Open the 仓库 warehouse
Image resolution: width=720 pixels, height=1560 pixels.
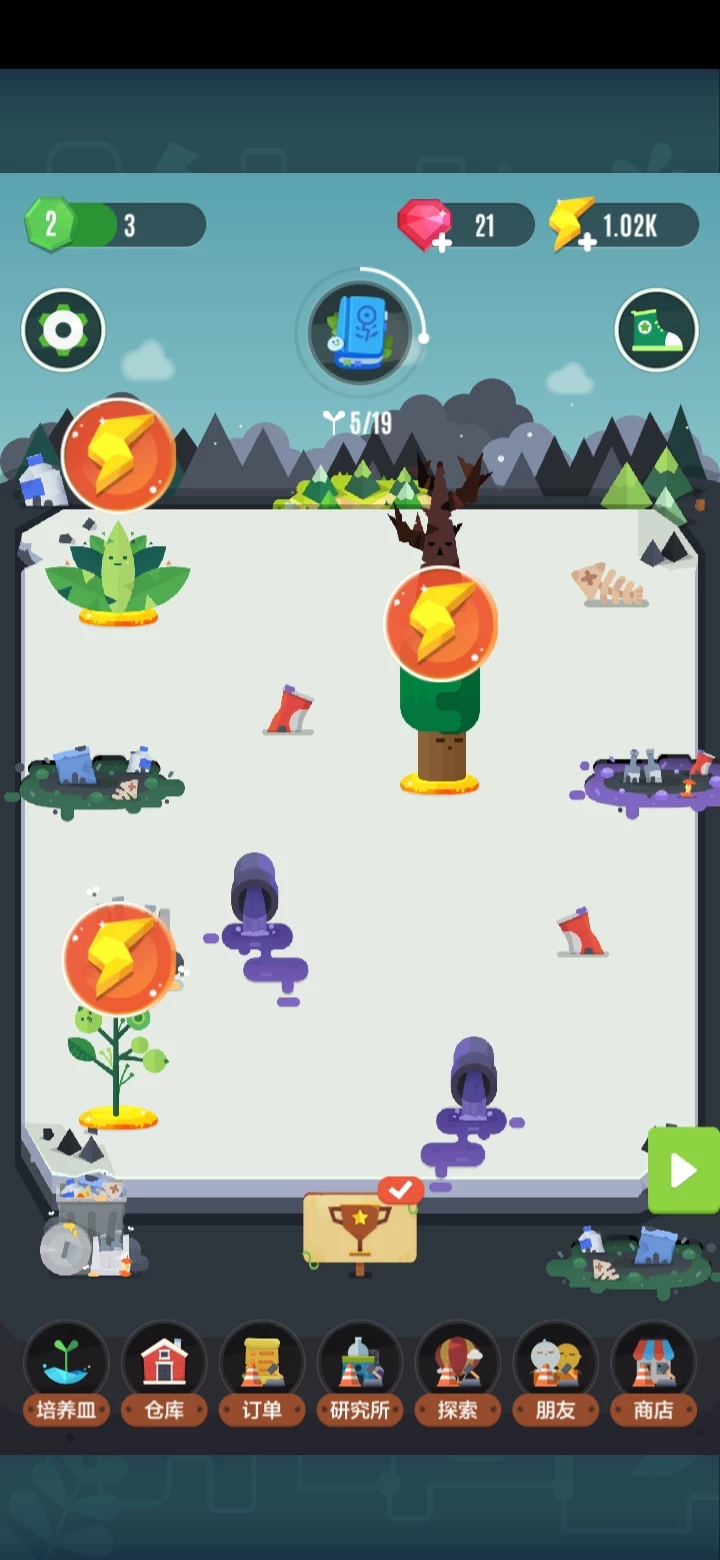tap(164, 1372)
